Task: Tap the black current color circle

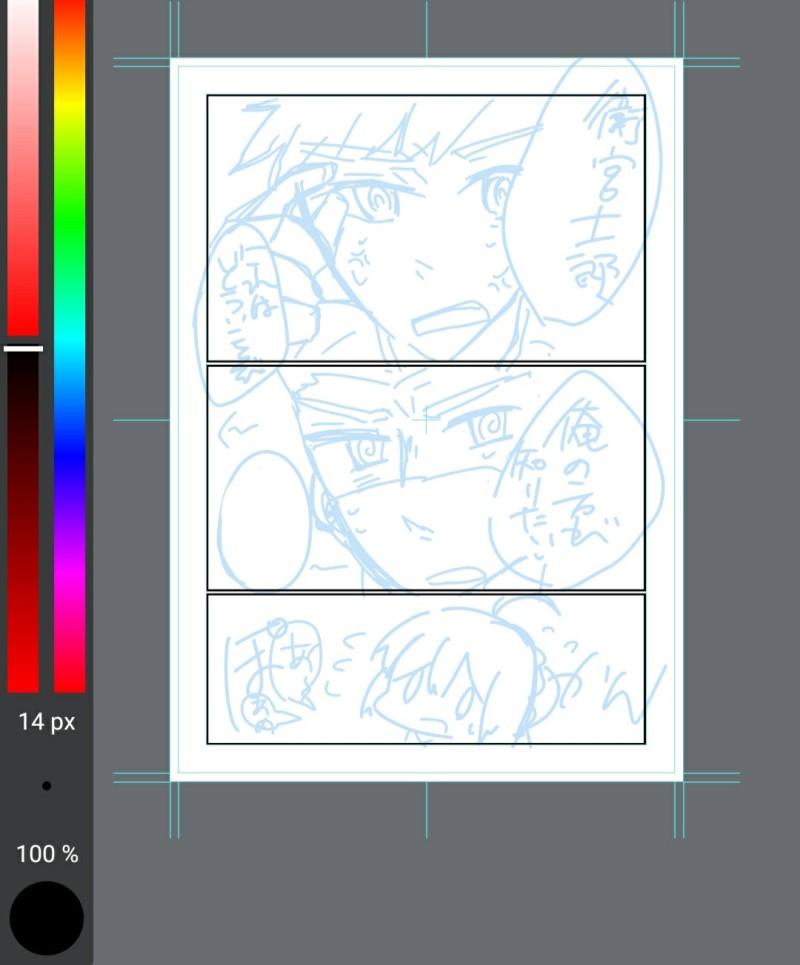Action: coord(46,918)
